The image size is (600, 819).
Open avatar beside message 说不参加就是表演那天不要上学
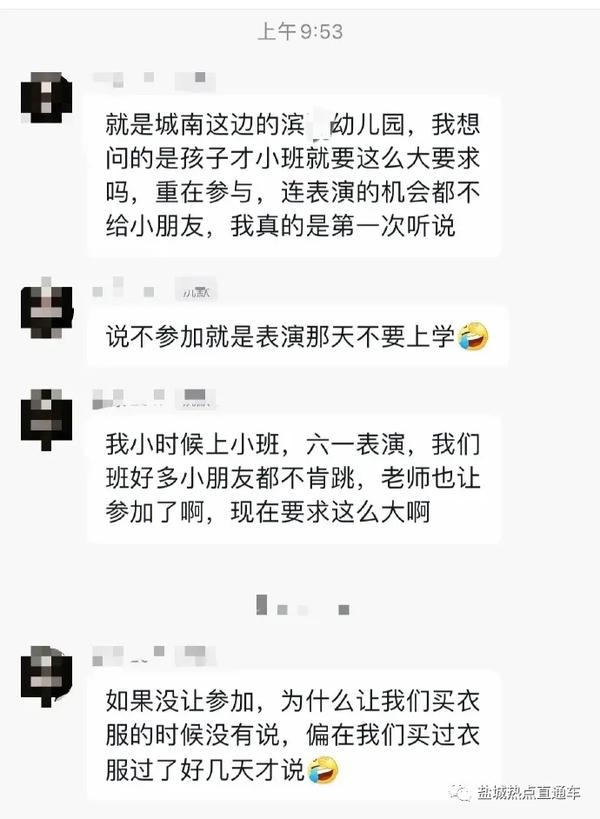46,311
